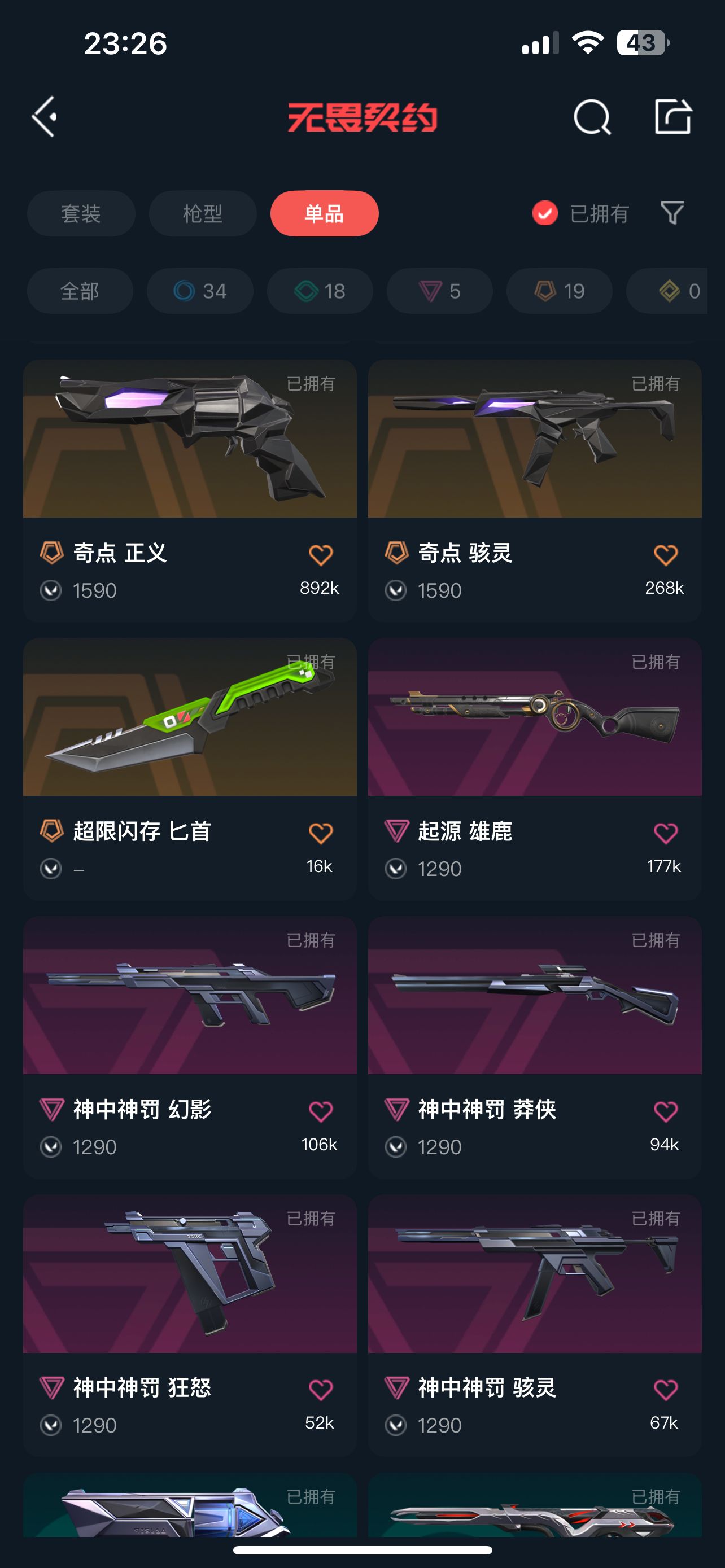
Task: Open the 奇点 正义 skin card
Action: (x=190, y=490)
